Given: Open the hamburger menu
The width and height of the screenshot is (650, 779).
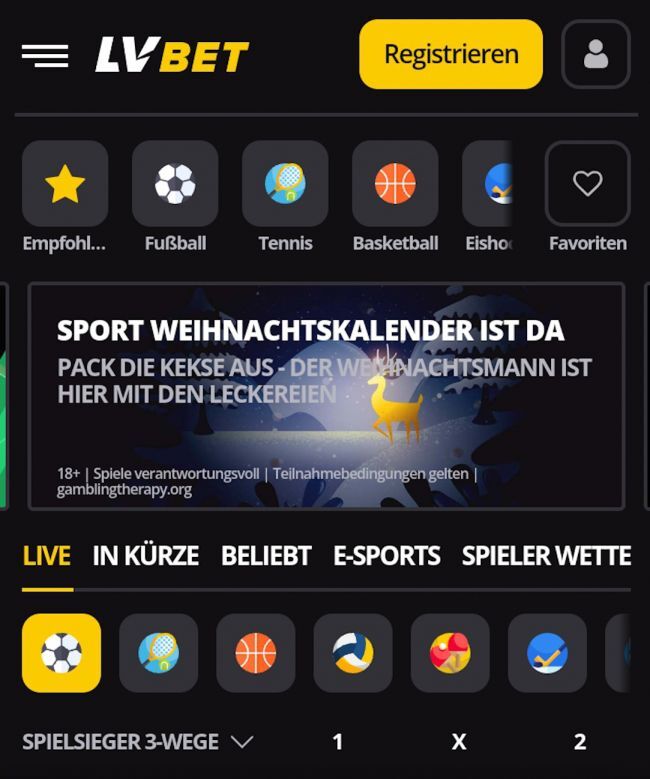Looking at the screenshot, I should tap(45, 56).
